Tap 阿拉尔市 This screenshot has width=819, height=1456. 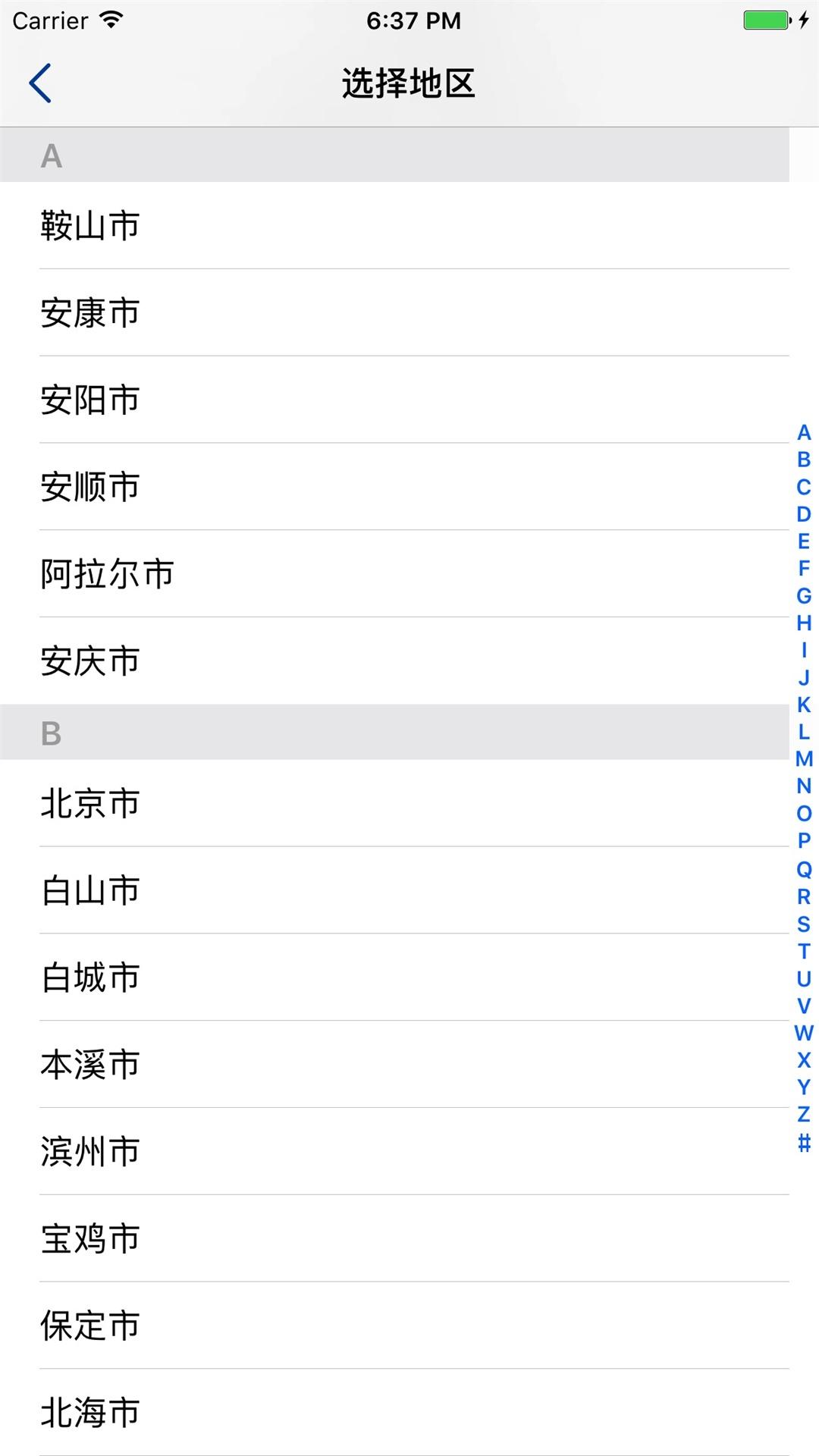394,574
